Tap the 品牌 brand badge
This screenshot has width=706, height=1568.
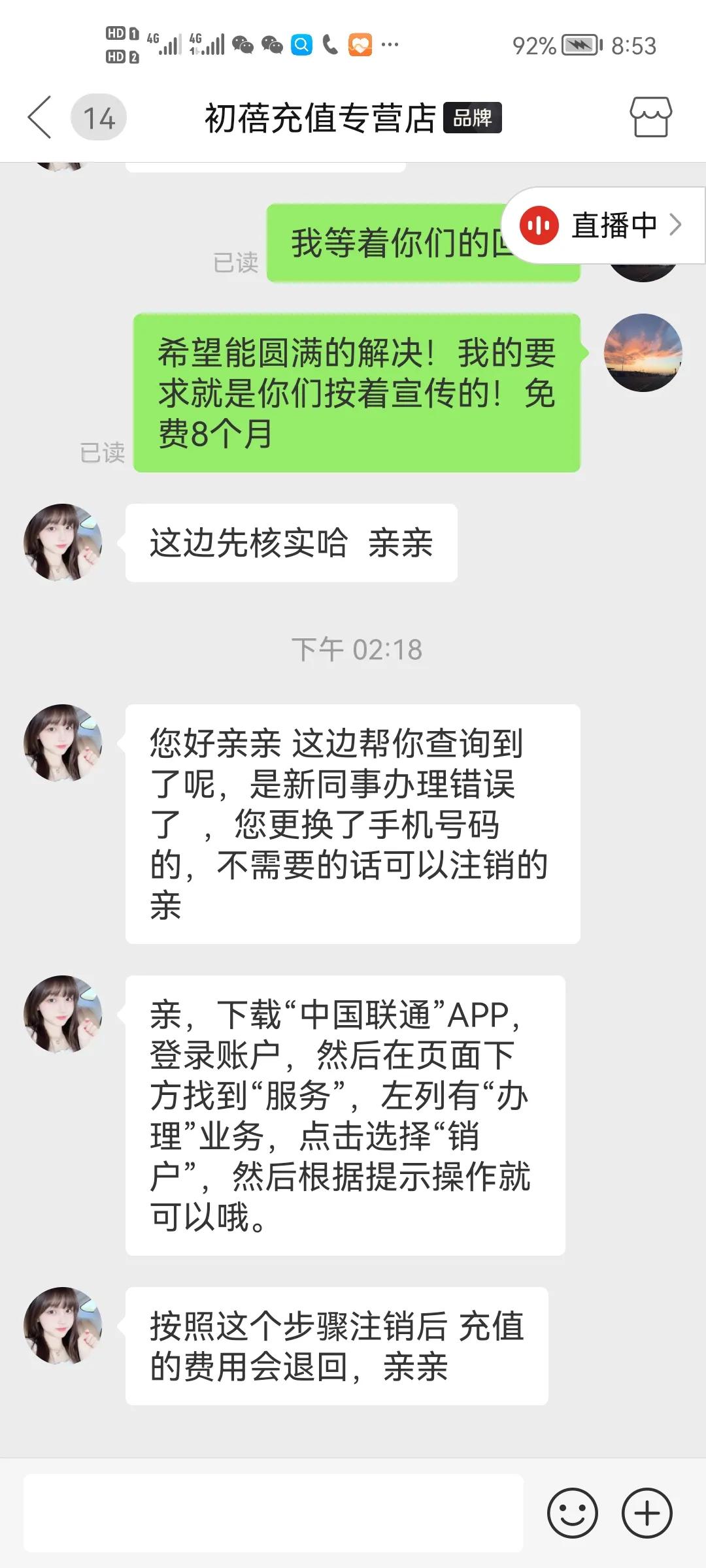tap(472, 118)
